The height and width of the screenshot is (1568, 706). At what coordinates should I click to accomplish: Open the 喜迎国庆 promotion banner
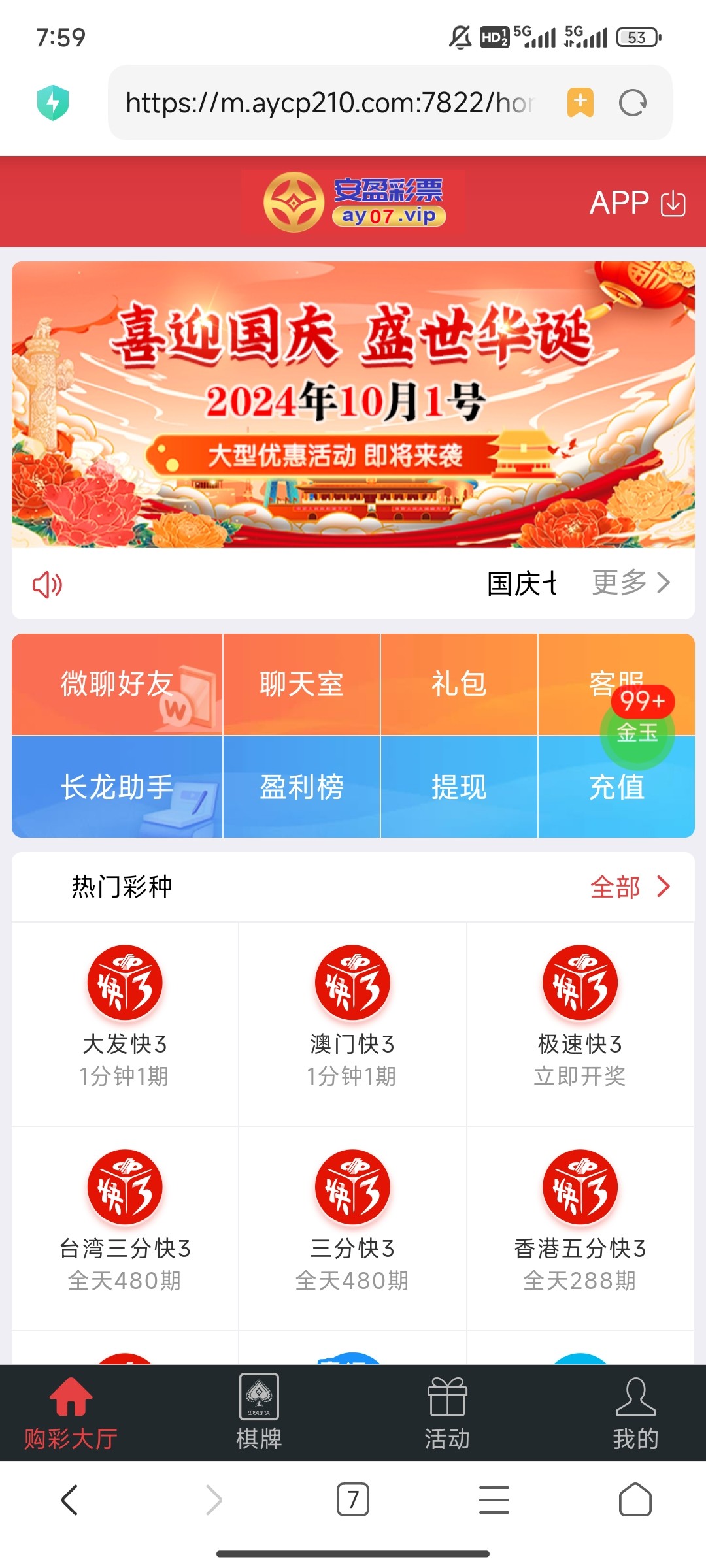pyautogui.click(x=353, y=404)
